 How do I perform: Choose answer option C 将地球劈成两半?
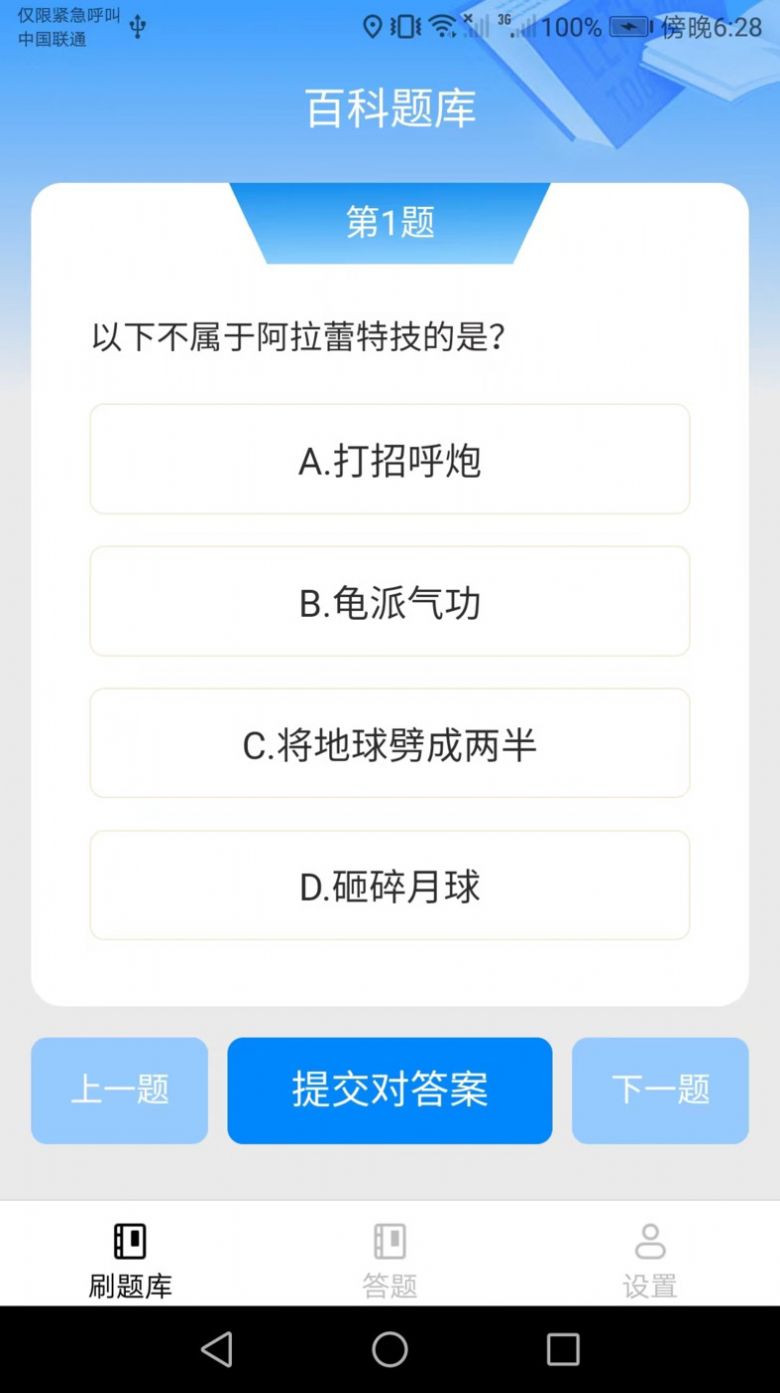pyautogui.click(x=389, y=743)
